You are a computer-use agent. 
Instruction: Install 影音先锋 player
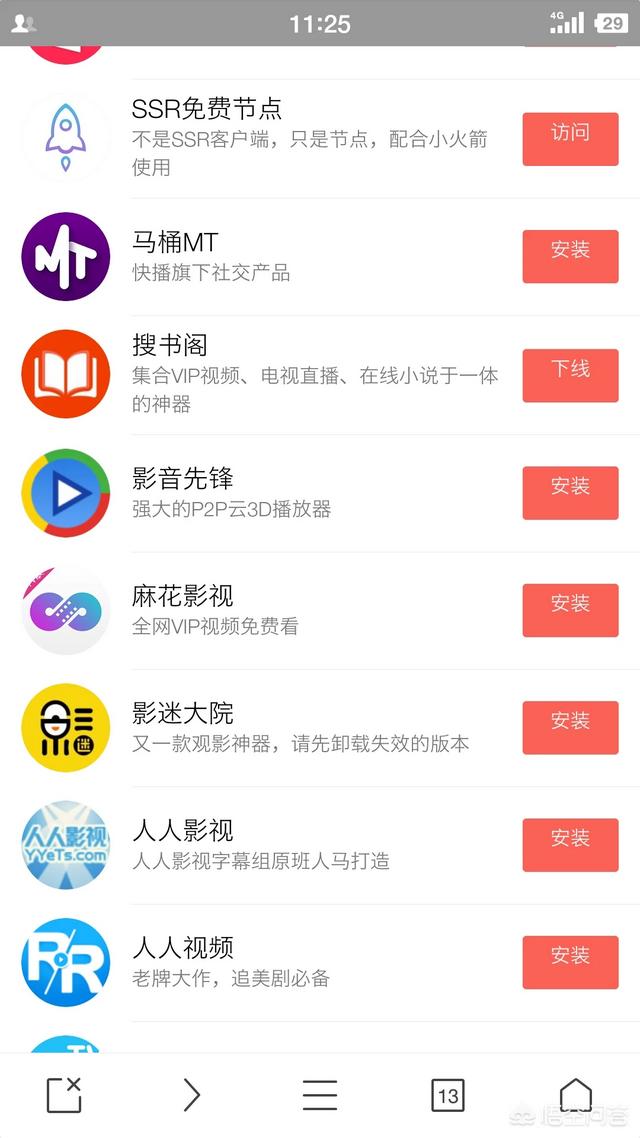tap(570, 493)
